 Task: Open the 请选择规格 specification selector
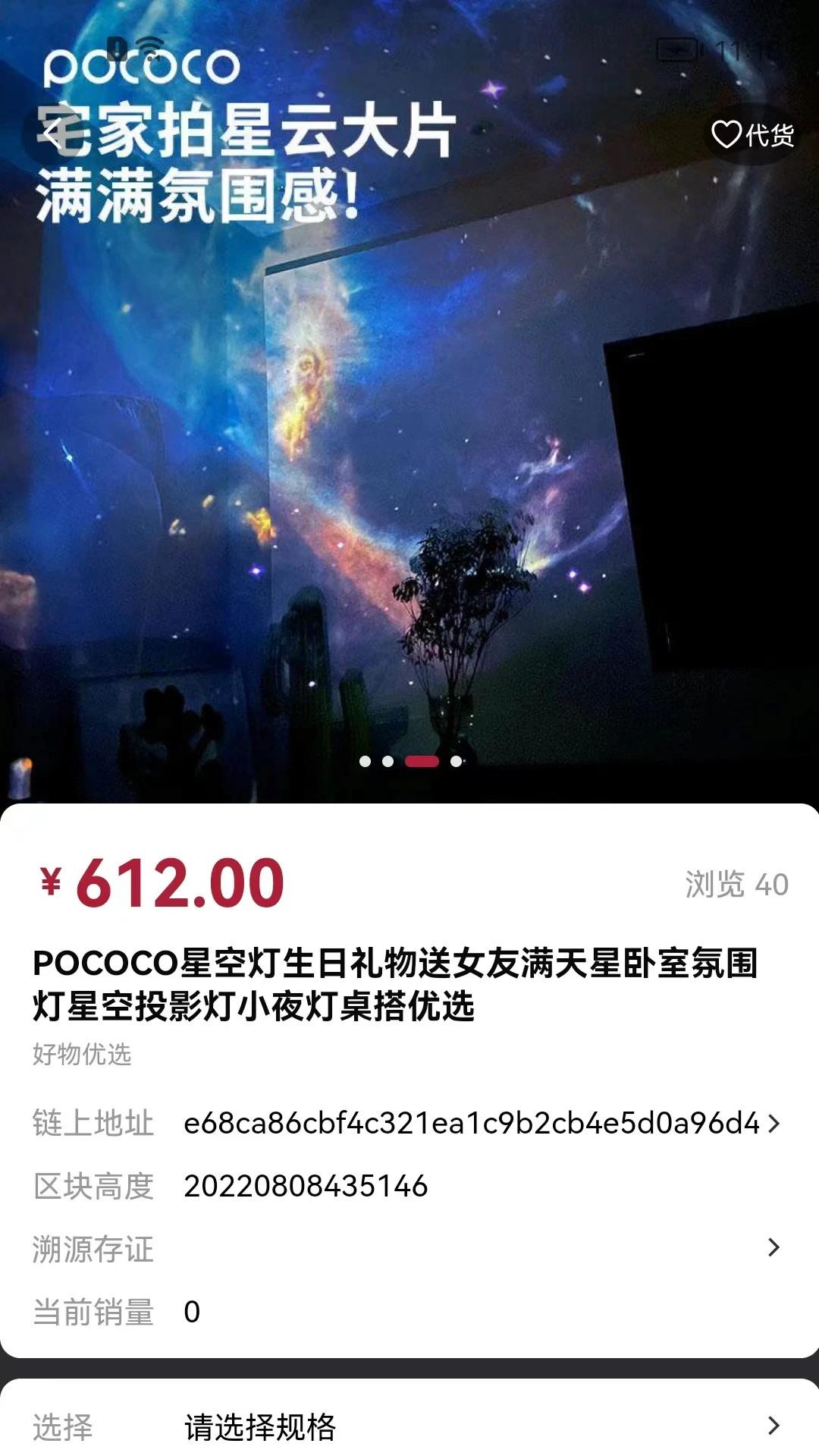pyautogui.click(x=409, y=1426)
